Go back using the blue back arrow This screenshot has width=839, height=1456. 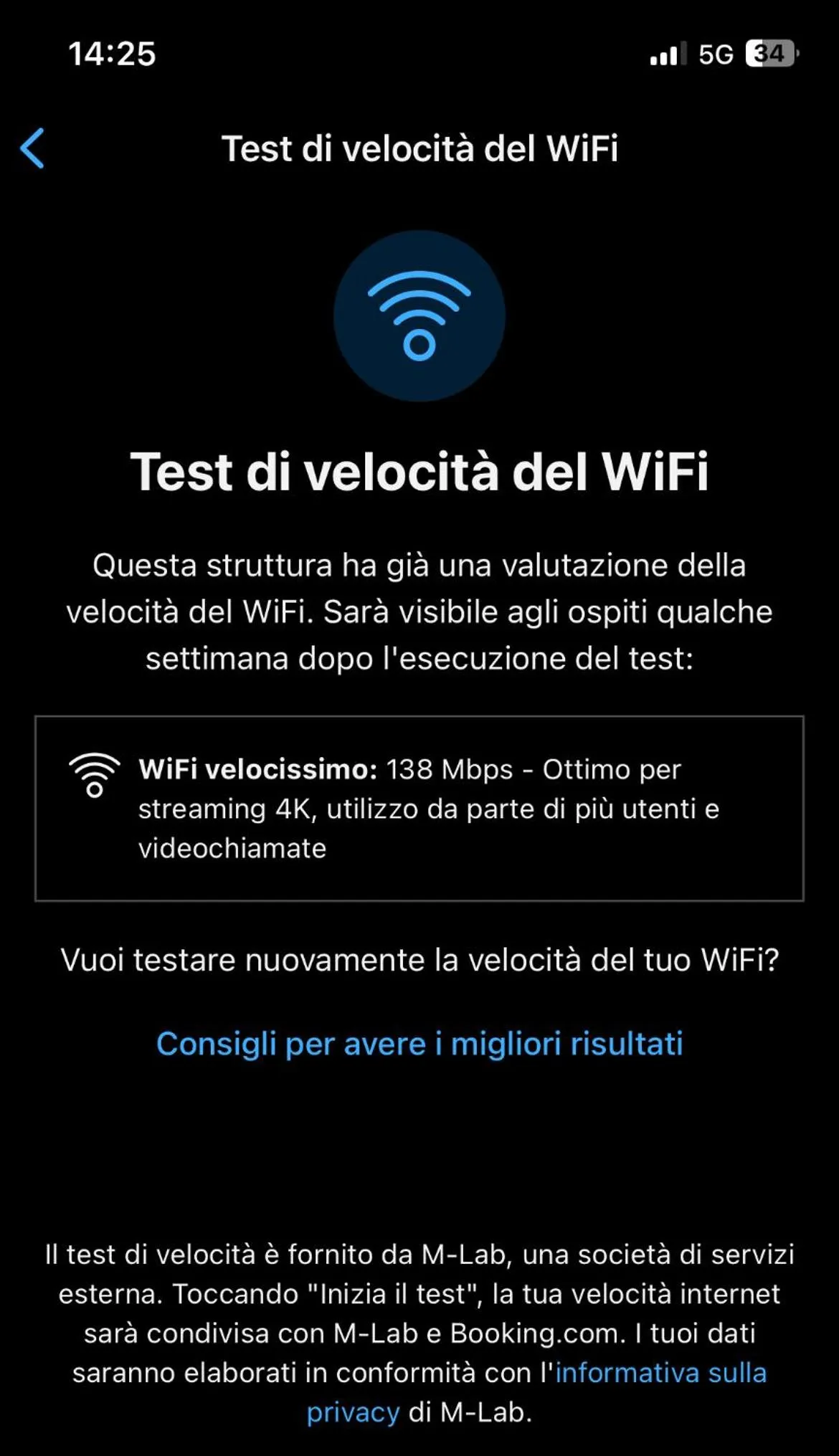pyautogui.click(x=33, y=148)
